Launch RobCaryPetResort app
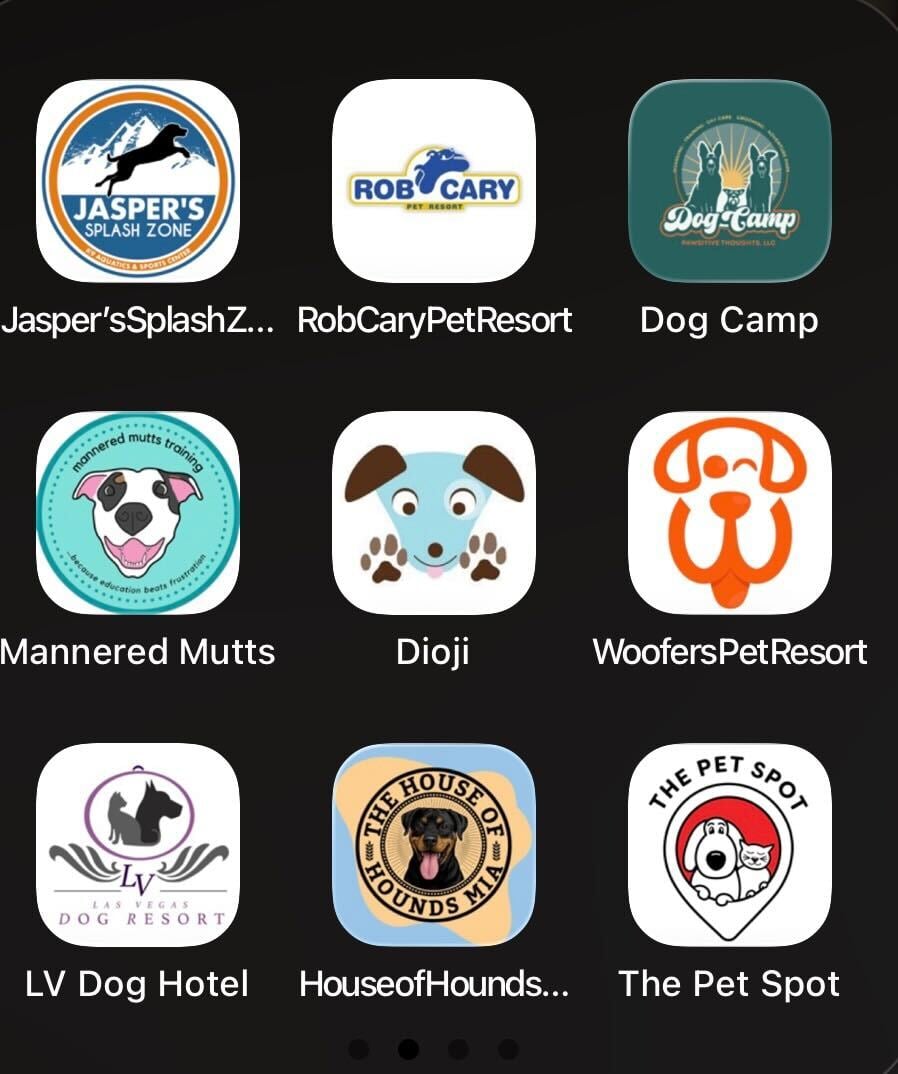The height and width of the screenshot is (1074, 898). tap(434, 181)
